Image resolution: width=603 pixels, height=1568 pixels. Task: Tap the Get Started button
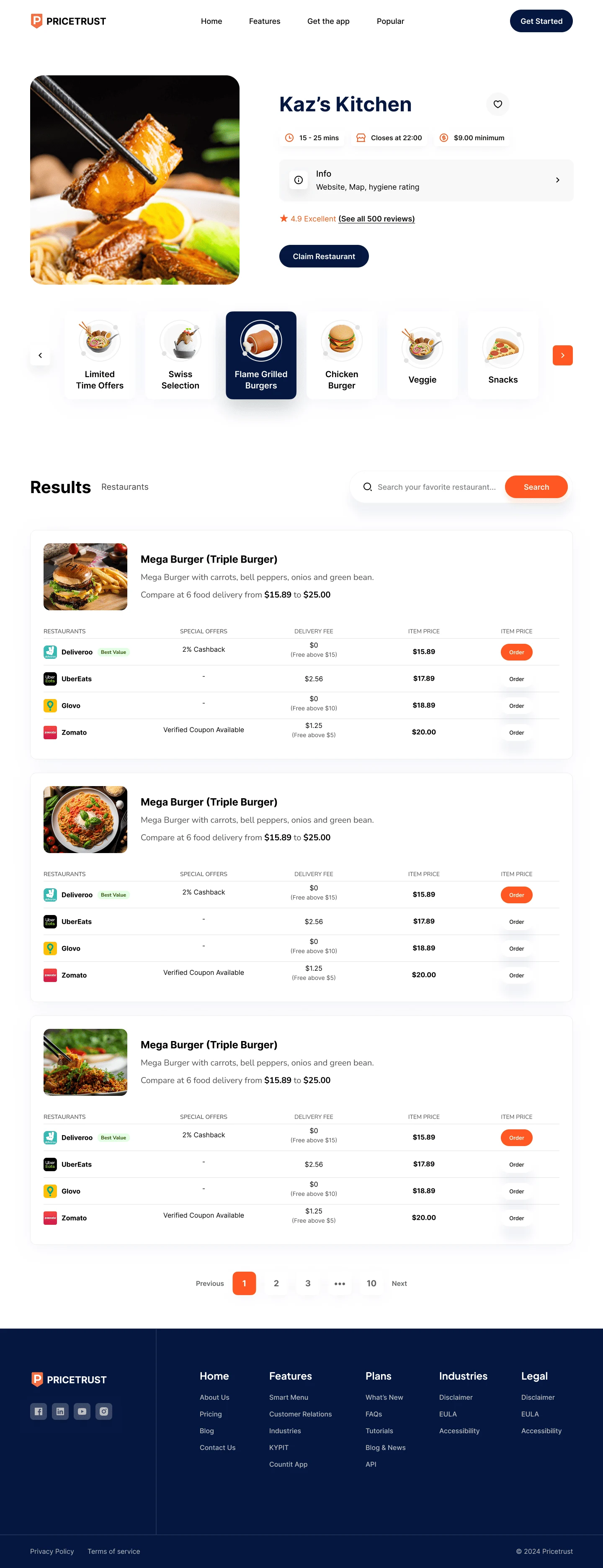pyautogui.click(x=541, y=21)
